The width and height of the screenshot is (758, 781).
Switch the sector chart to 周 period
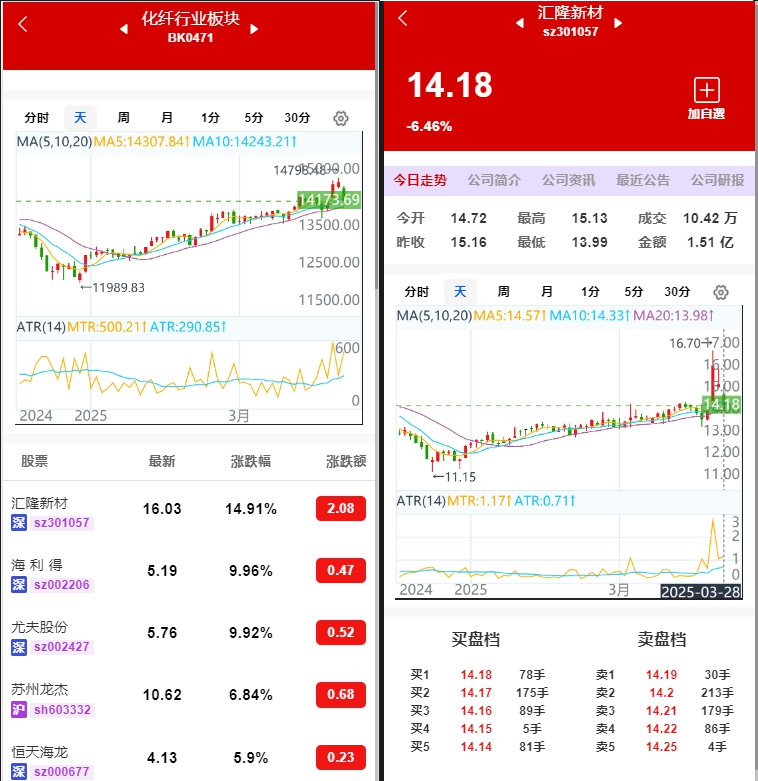coord(123,118)
